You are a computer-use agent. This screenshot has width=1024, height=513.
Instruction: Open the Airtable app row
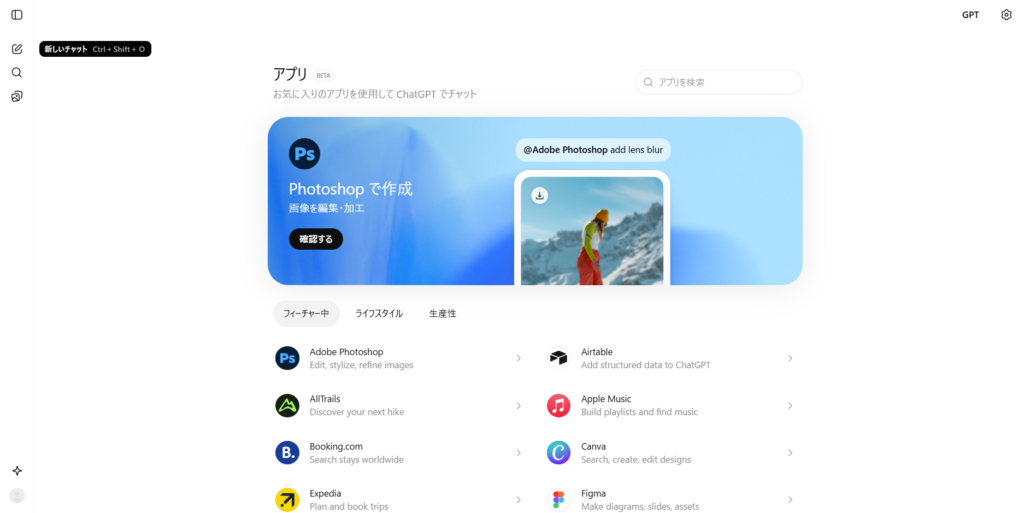click(670, 358)
